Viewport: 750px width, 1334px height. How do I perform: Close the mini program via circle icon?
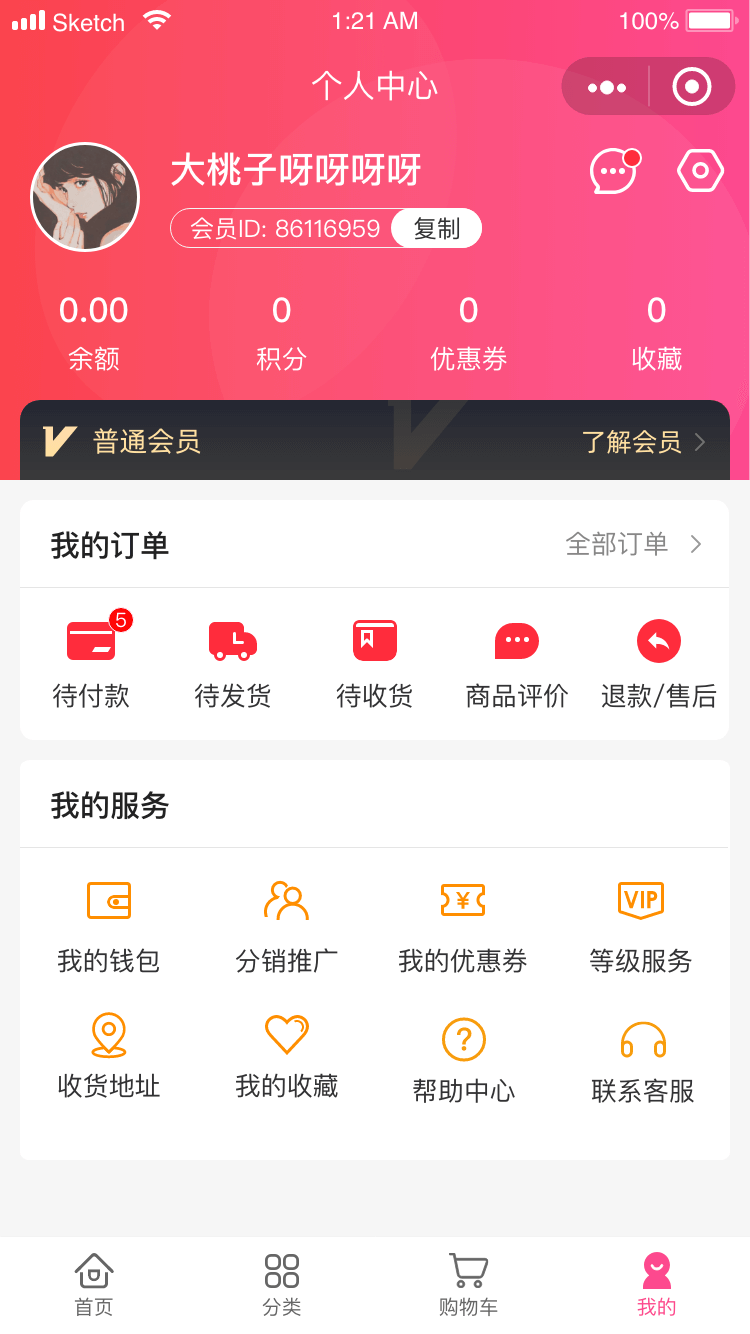(692, 87)
